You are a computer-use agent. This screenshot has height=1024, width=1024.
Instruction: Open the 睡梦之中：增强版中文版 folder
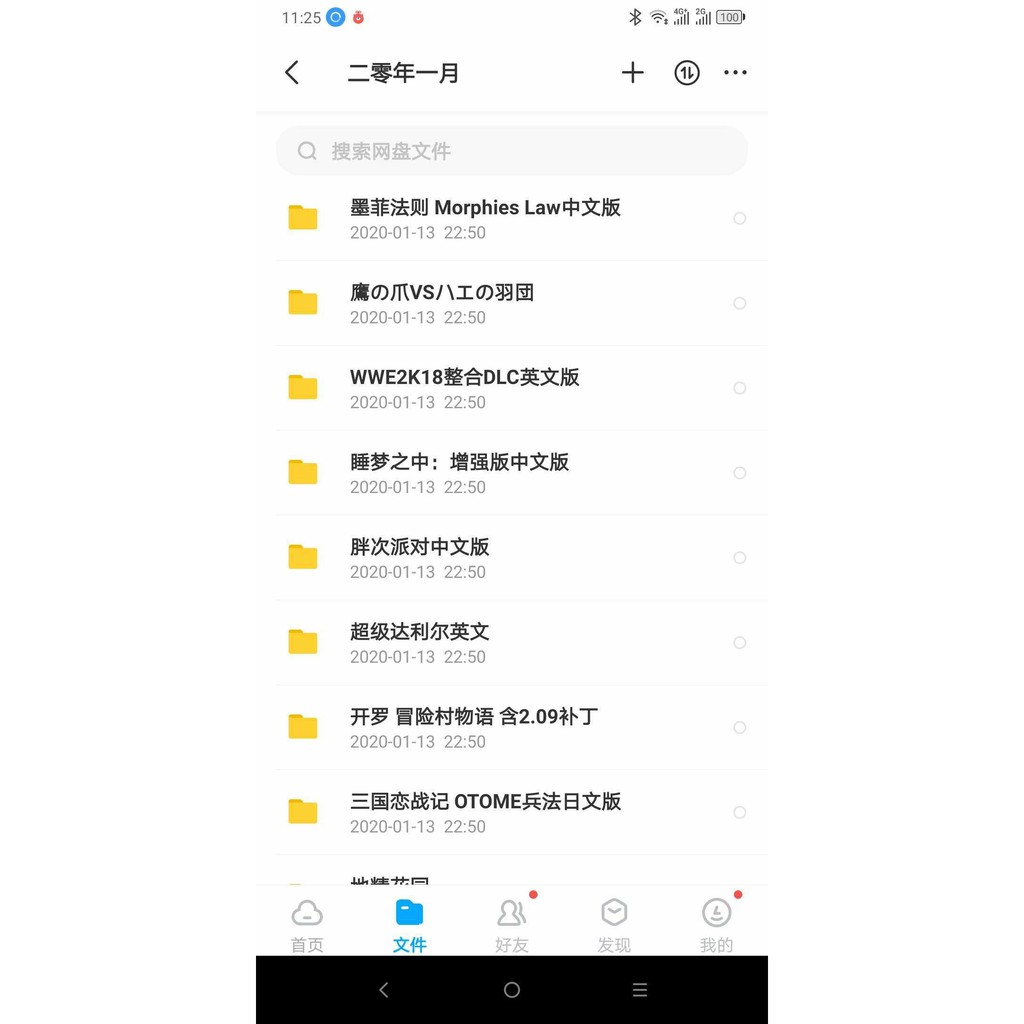coord(459,473)
